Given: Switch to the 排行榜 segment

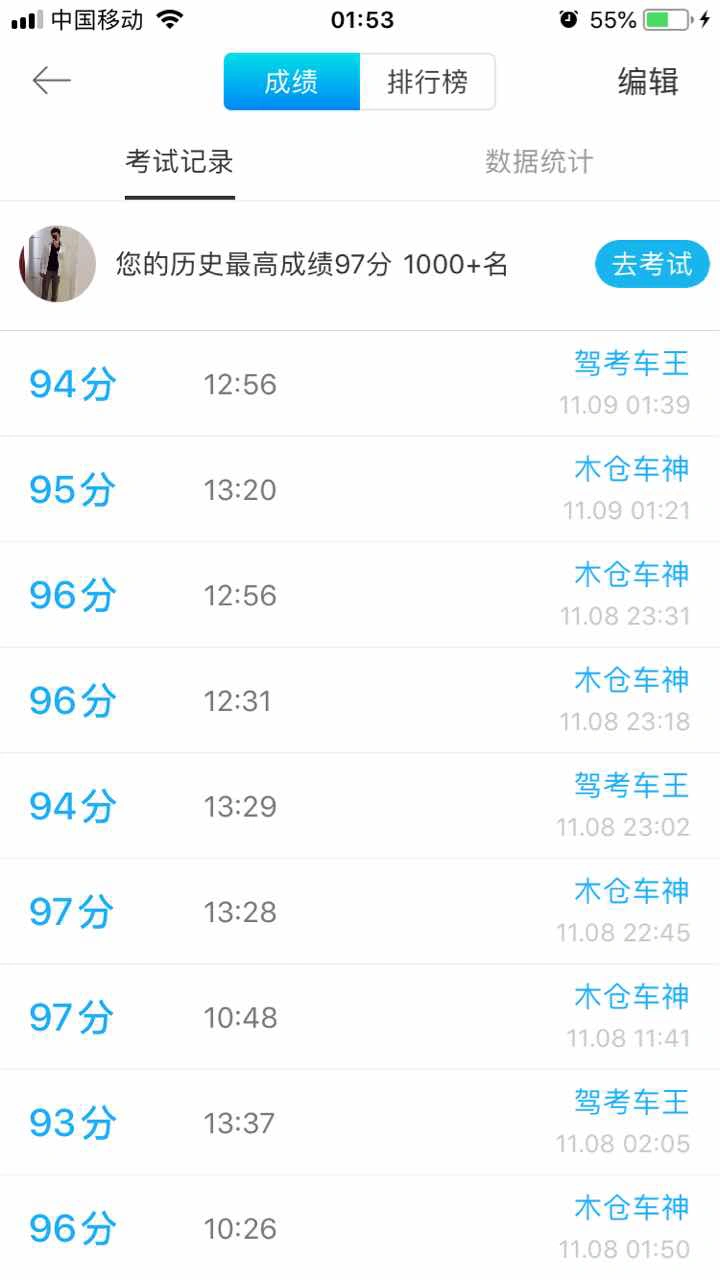Looking at the screenshot, I should 428,81.
